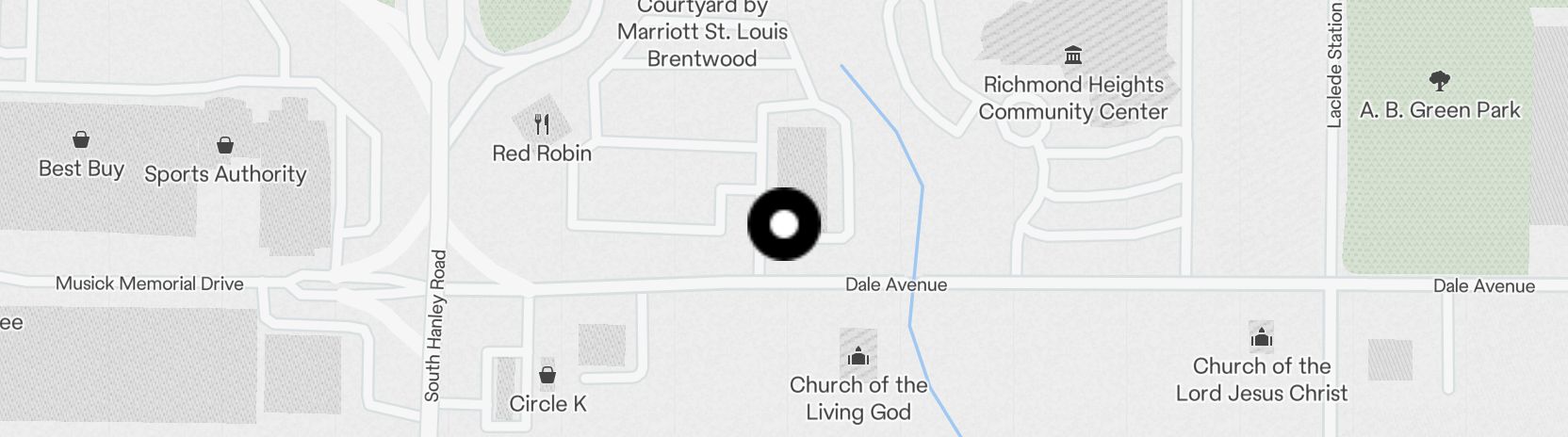This screenshot has width=1568, height=437.
Task: Open Church of the Lord Jesus Christ marker
Action: point(1261,337)
